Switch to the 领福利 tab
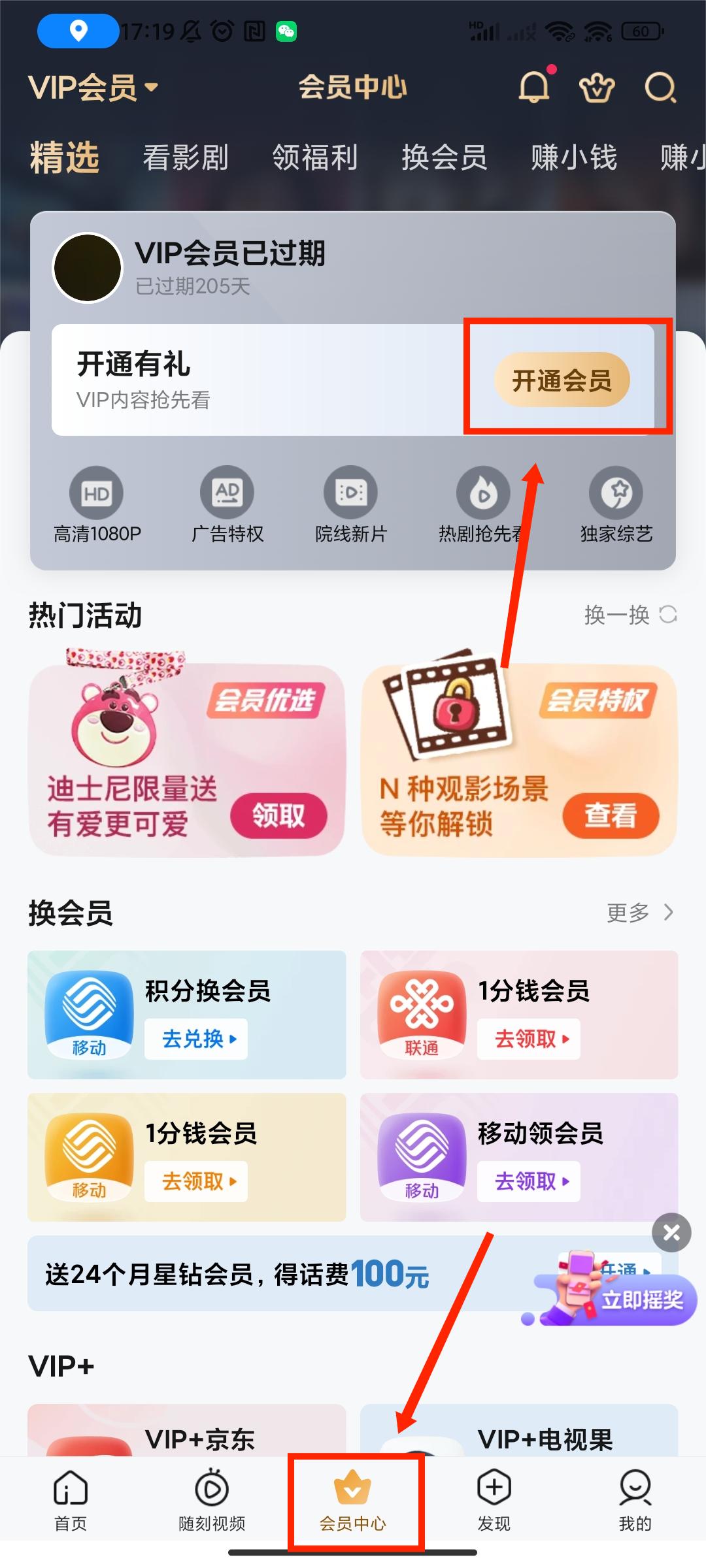The image size is (706, 1568). (315, 157)
